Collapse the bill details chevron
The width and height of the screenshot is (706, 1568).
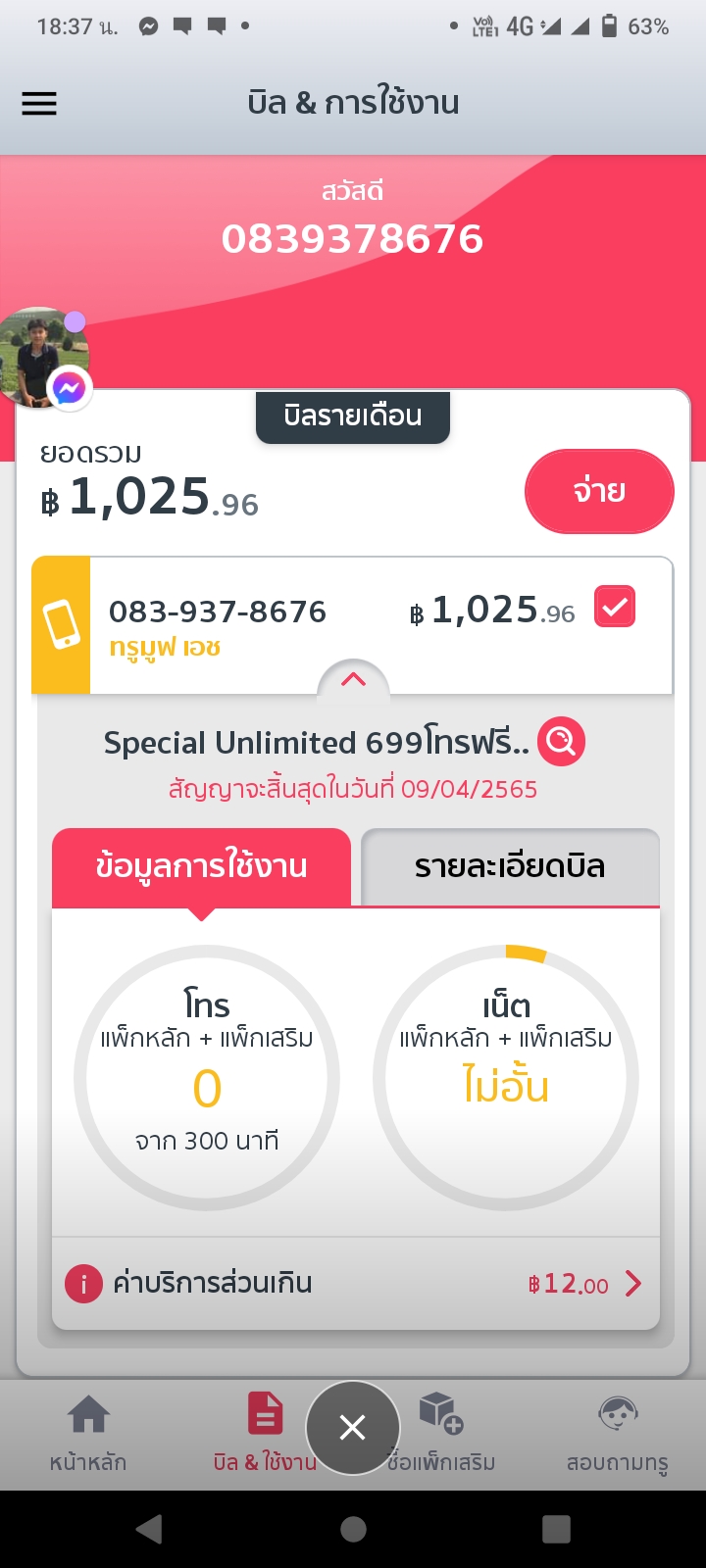[x=353, y=679]
